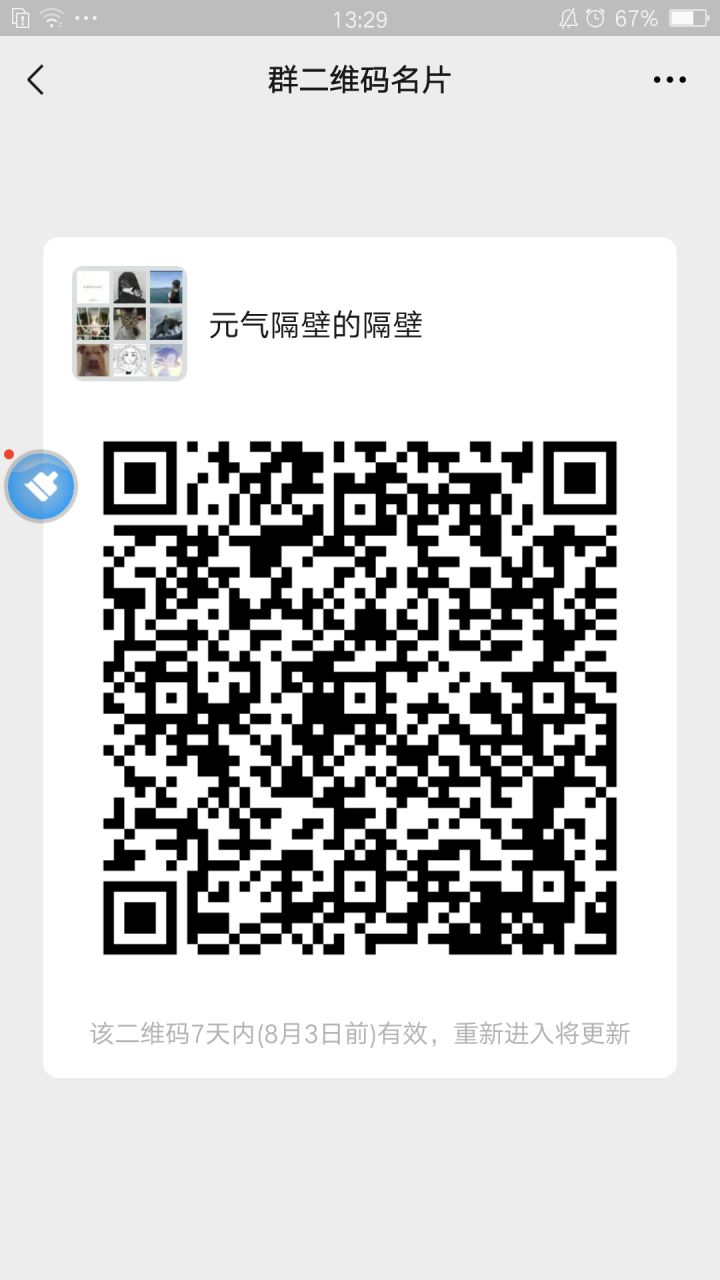Tap the dog photo in the avatar grid
Image resolution: width=720 pixels, height=1280 pixels.
click(92, 360)
